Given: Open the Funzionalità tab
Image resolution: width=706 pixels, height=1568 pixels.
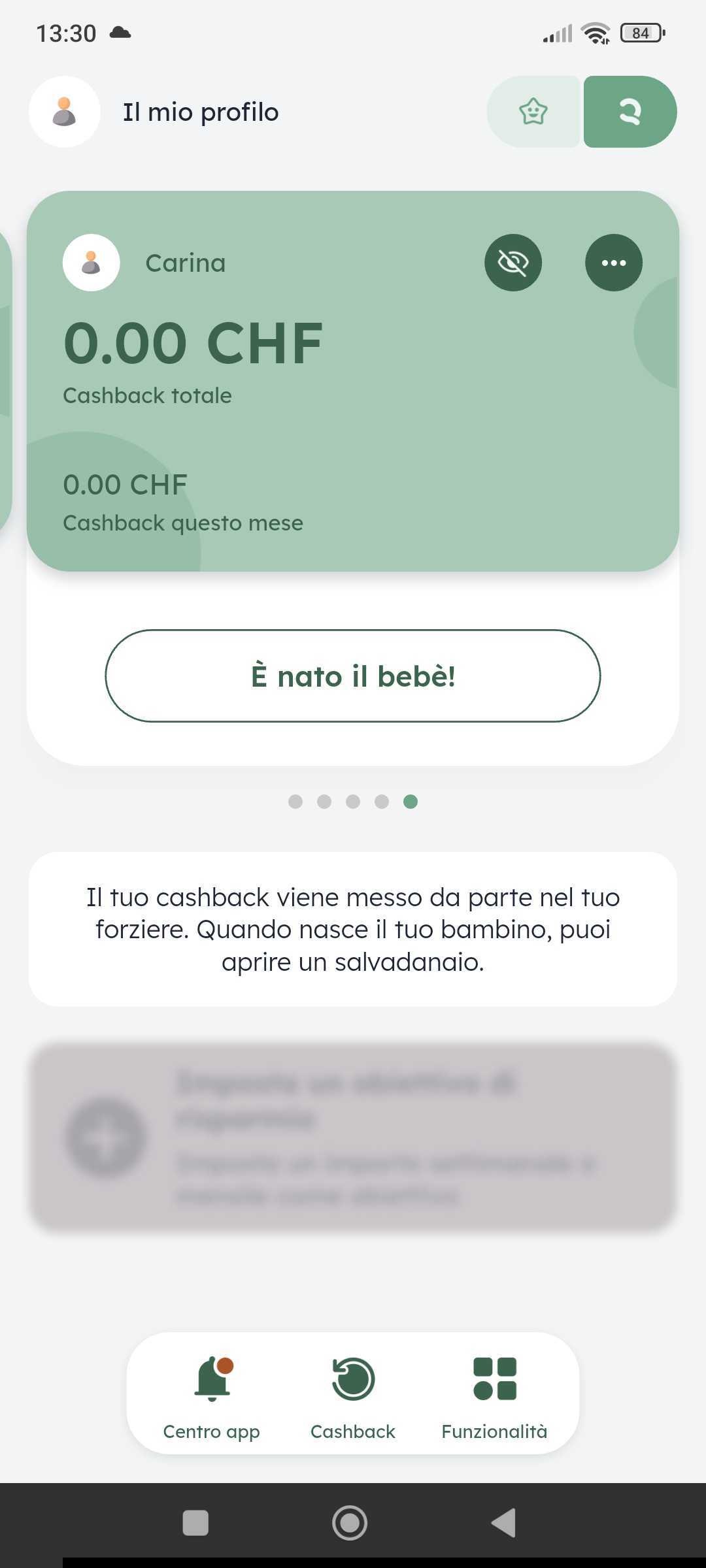Looking at the screenshot, I should [x=494, y=1393].
